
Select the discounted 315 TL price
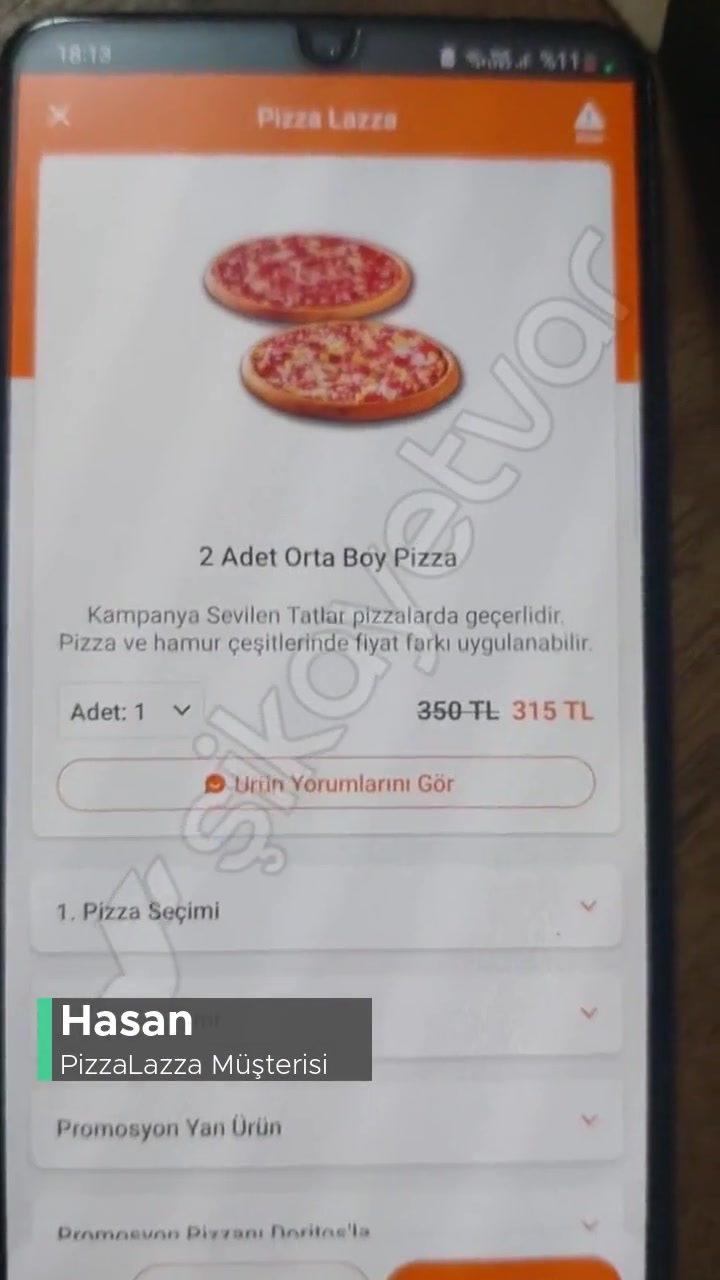(551, 711)
